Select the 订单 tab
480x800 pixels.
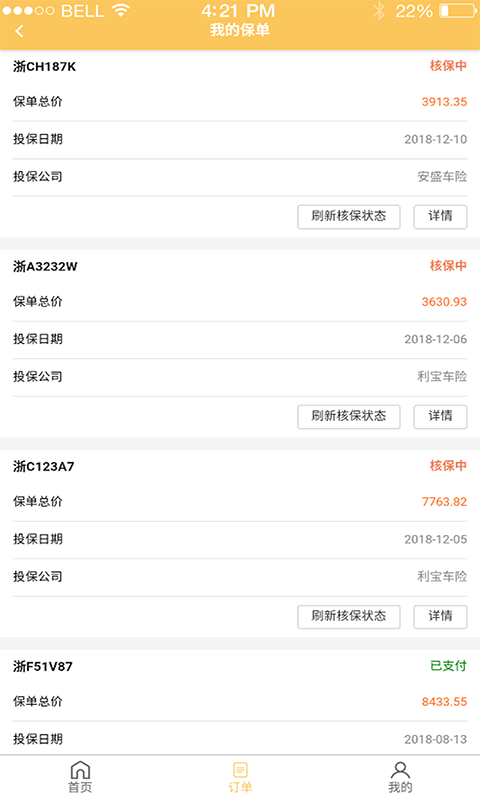(x=240, y=777)
